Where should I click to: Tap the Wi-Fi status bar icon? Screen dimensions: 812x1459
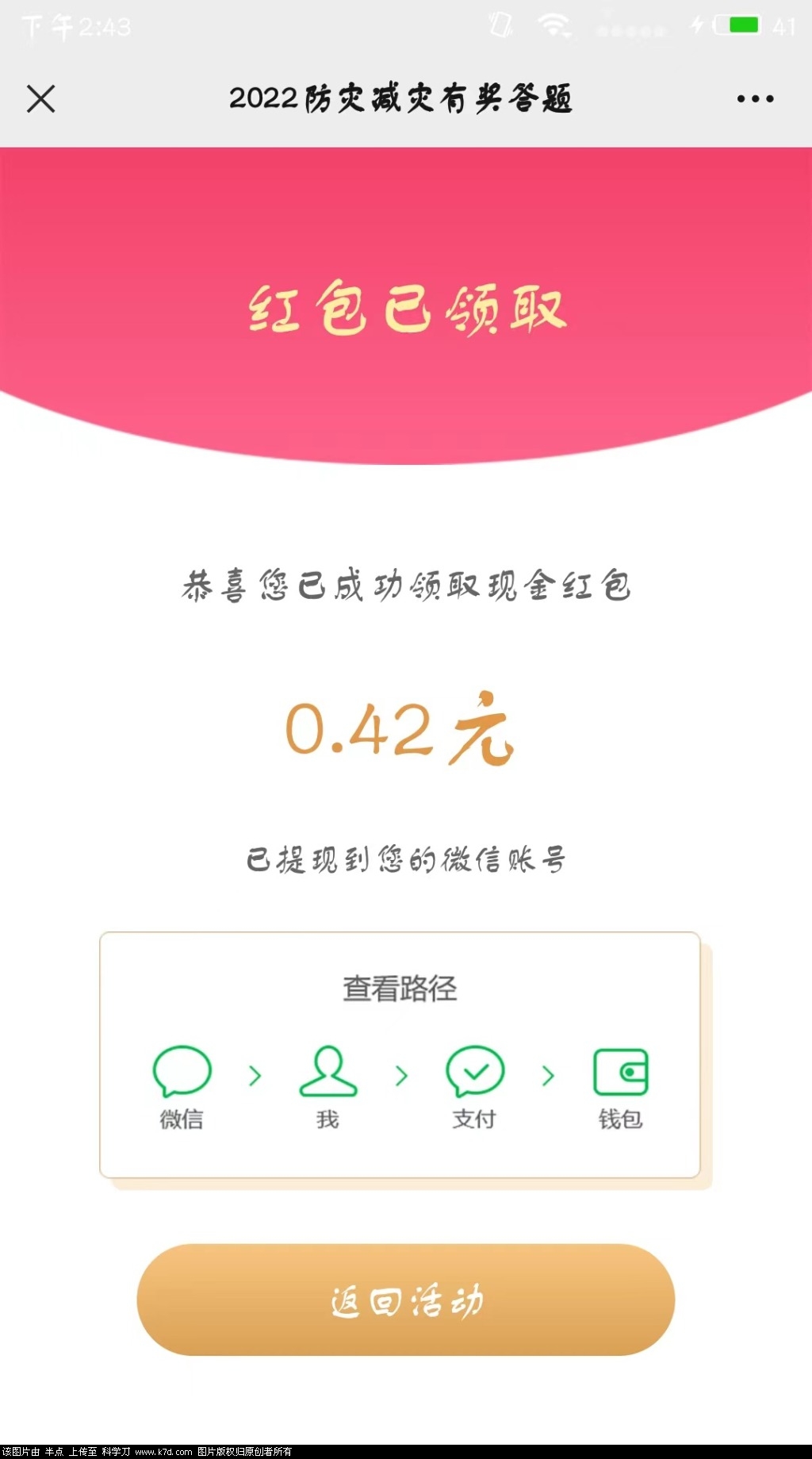555,25
